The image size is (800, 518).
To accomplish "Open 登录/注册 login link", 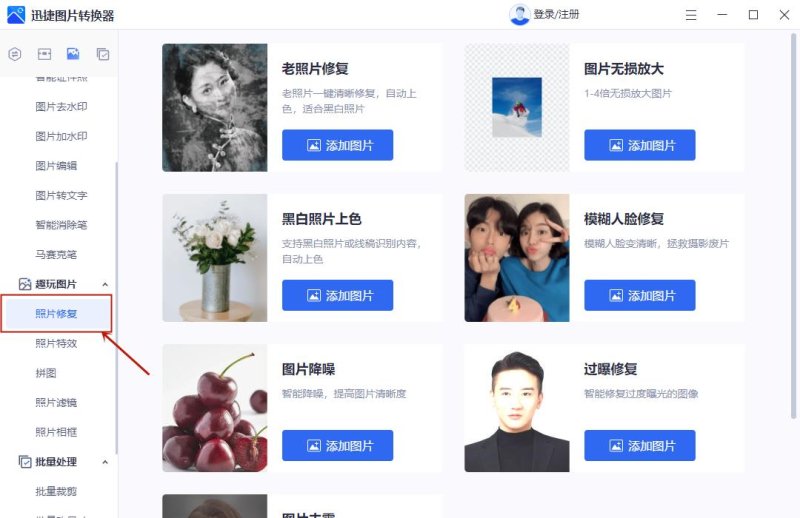I will pos(556,14).
